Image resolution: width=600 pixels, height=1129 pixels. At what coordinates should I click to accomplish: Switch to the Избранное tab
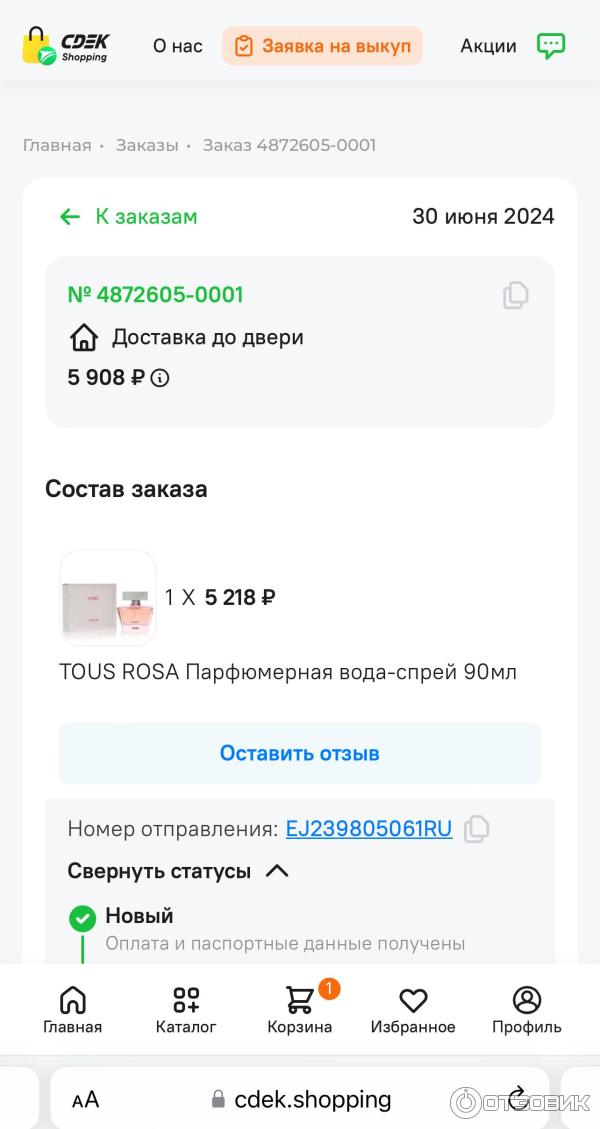[x=413, y=1010]
